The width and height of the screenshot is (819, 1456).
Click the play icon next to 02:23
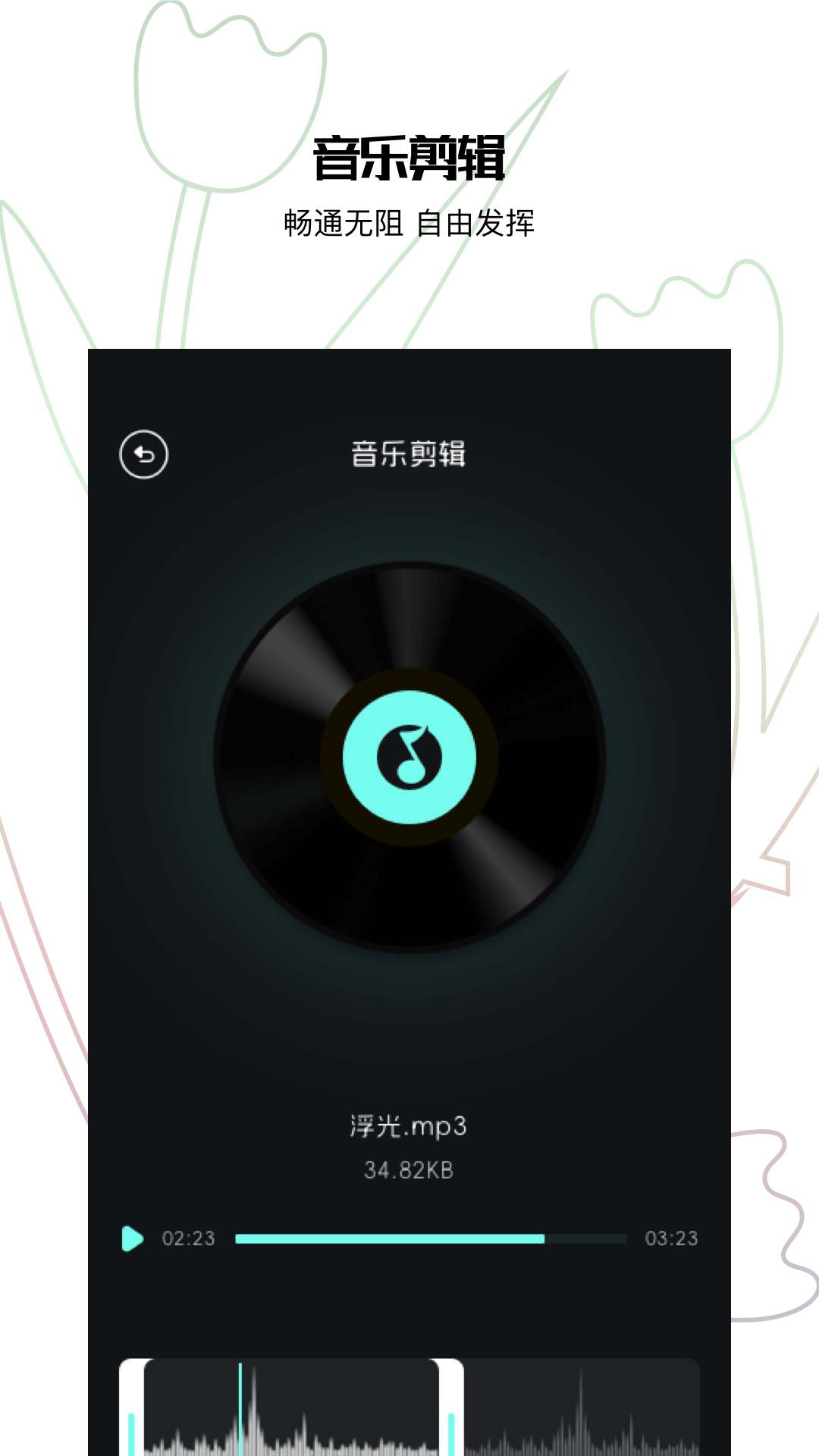134,1238
